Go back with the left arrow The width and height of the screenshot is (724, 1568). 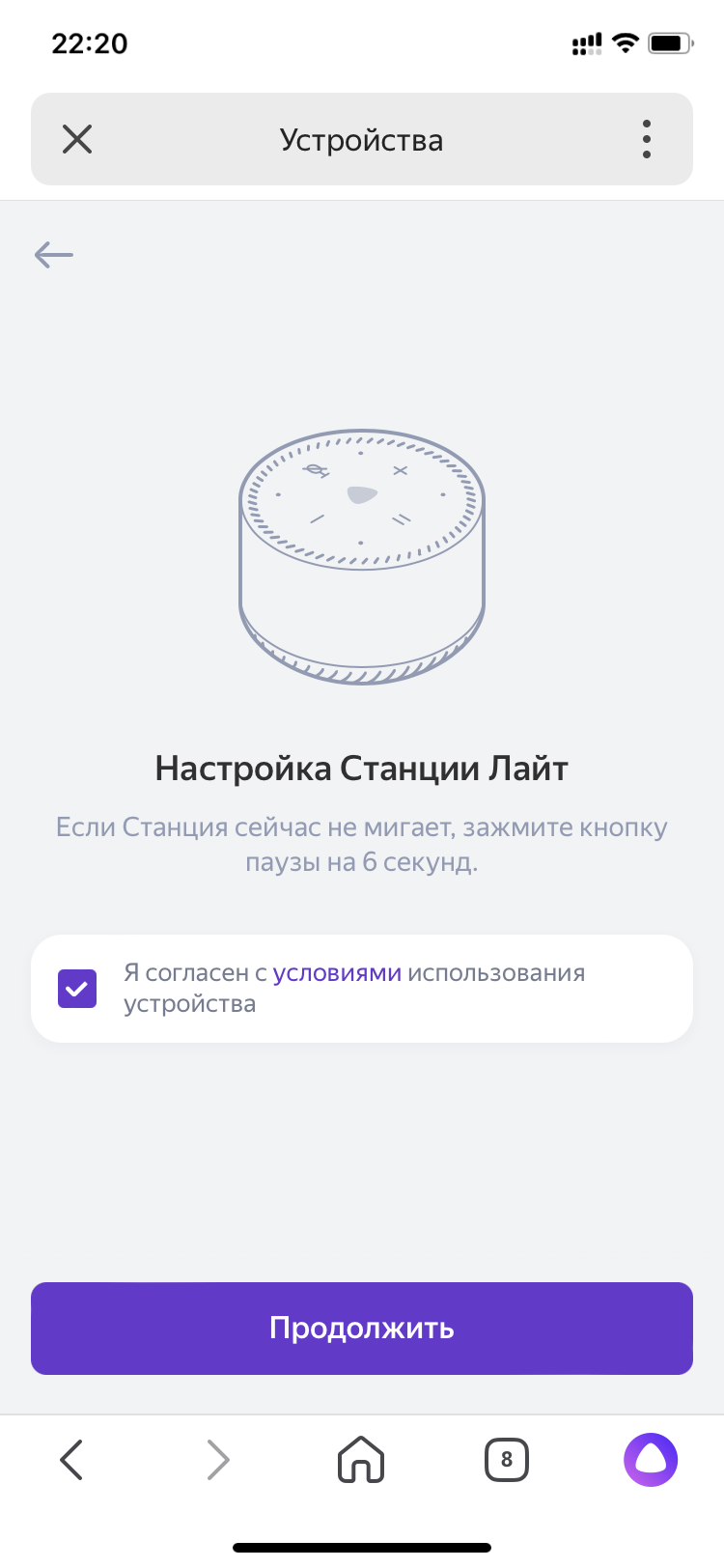[54, 254]
